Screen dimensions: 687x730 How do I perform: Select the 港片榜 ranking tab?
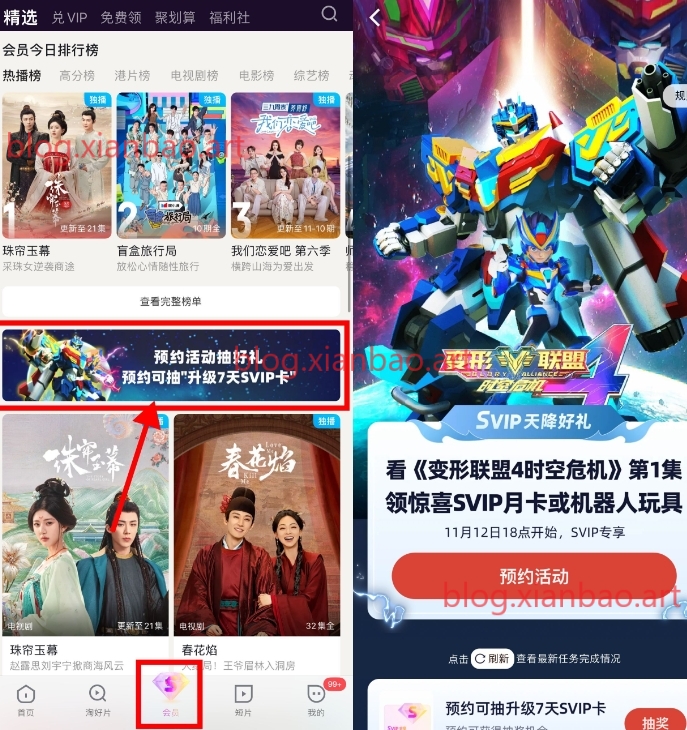132,75
